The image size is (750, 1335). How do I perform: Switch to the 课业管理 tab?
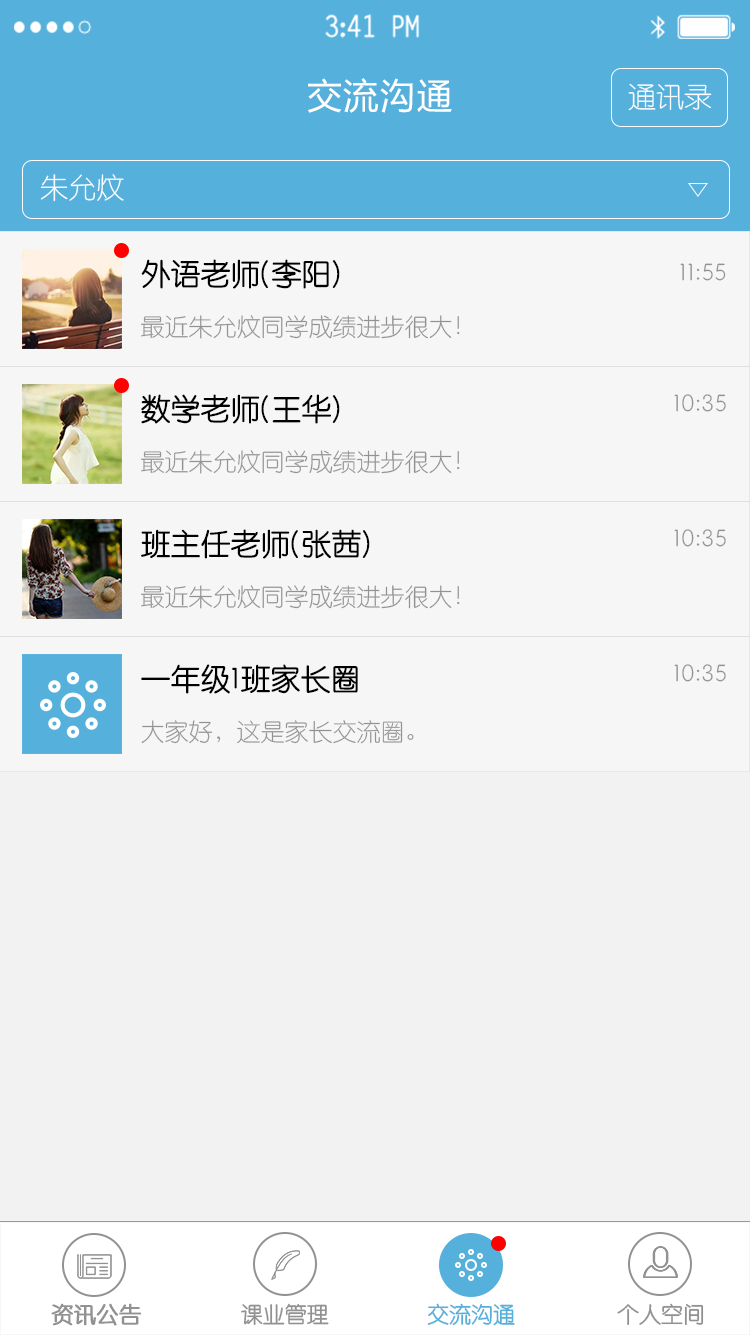click(283, 1280)
